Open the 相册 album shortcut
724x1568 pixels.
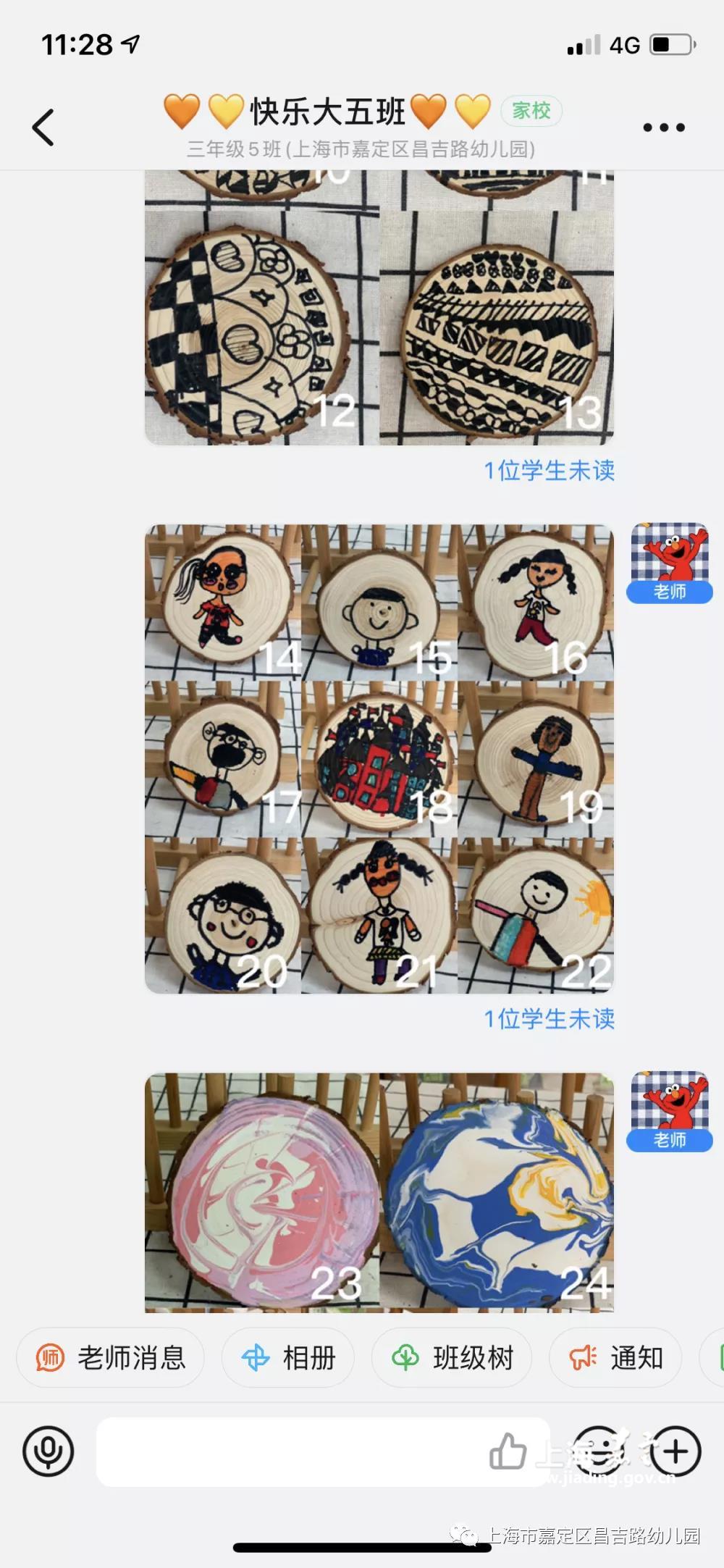point(288,1358)
